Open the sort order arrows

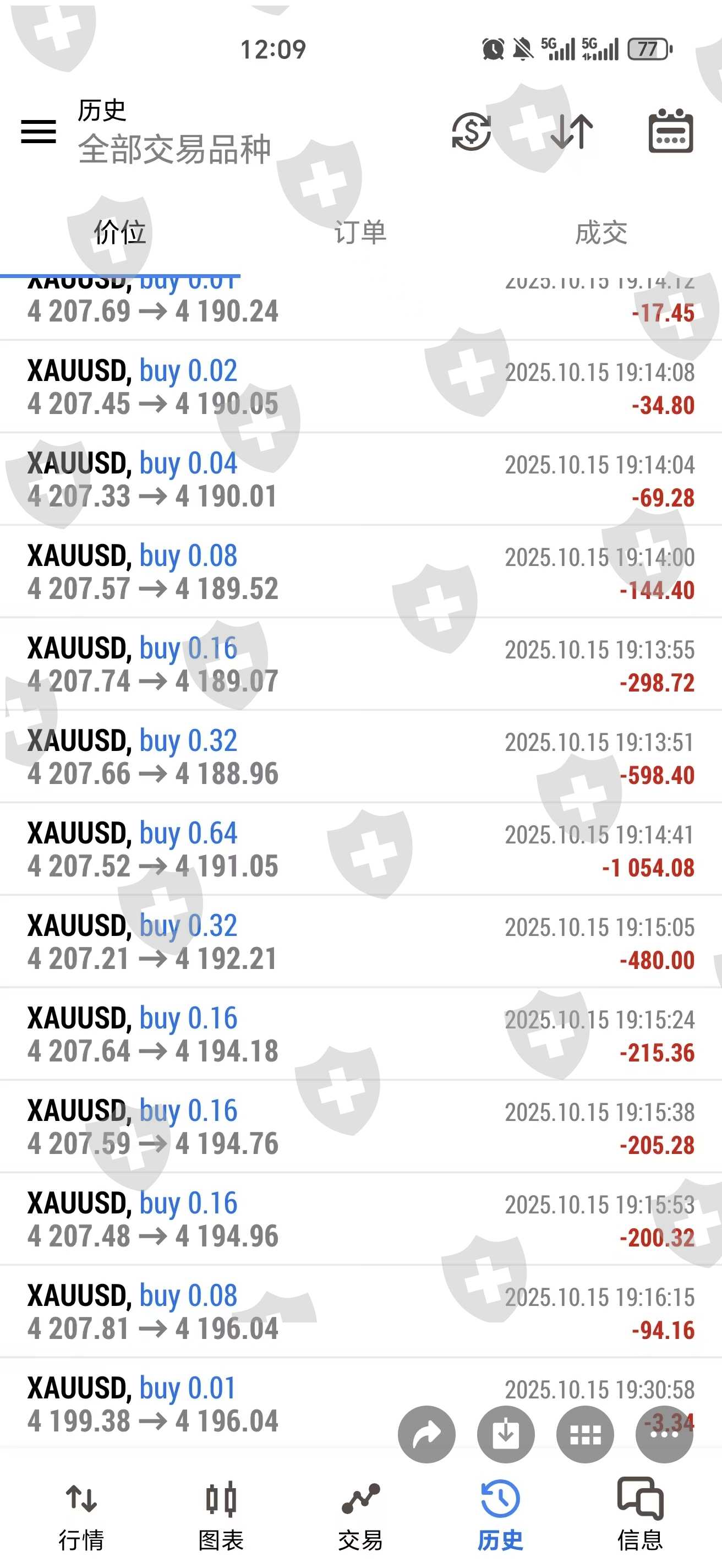pyautogui.click(x=571, y=131)
